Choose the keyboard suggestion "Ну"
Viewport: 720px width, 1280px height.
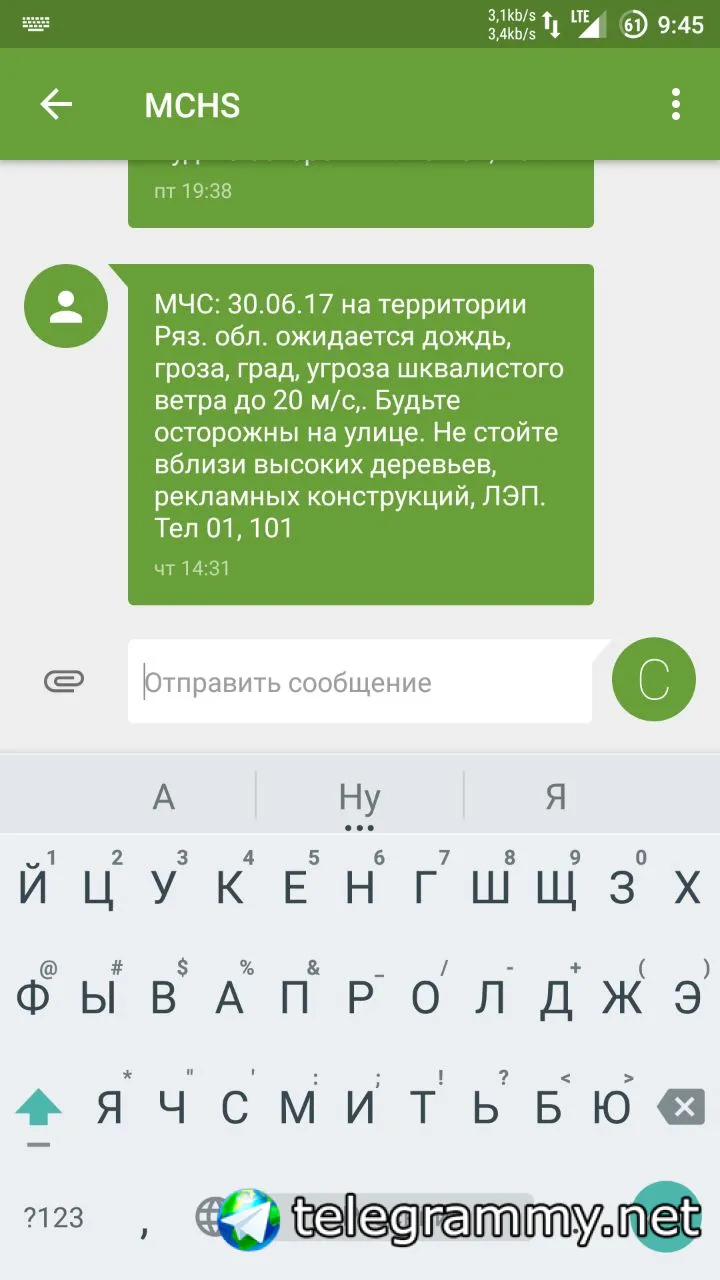pos(359,797)
